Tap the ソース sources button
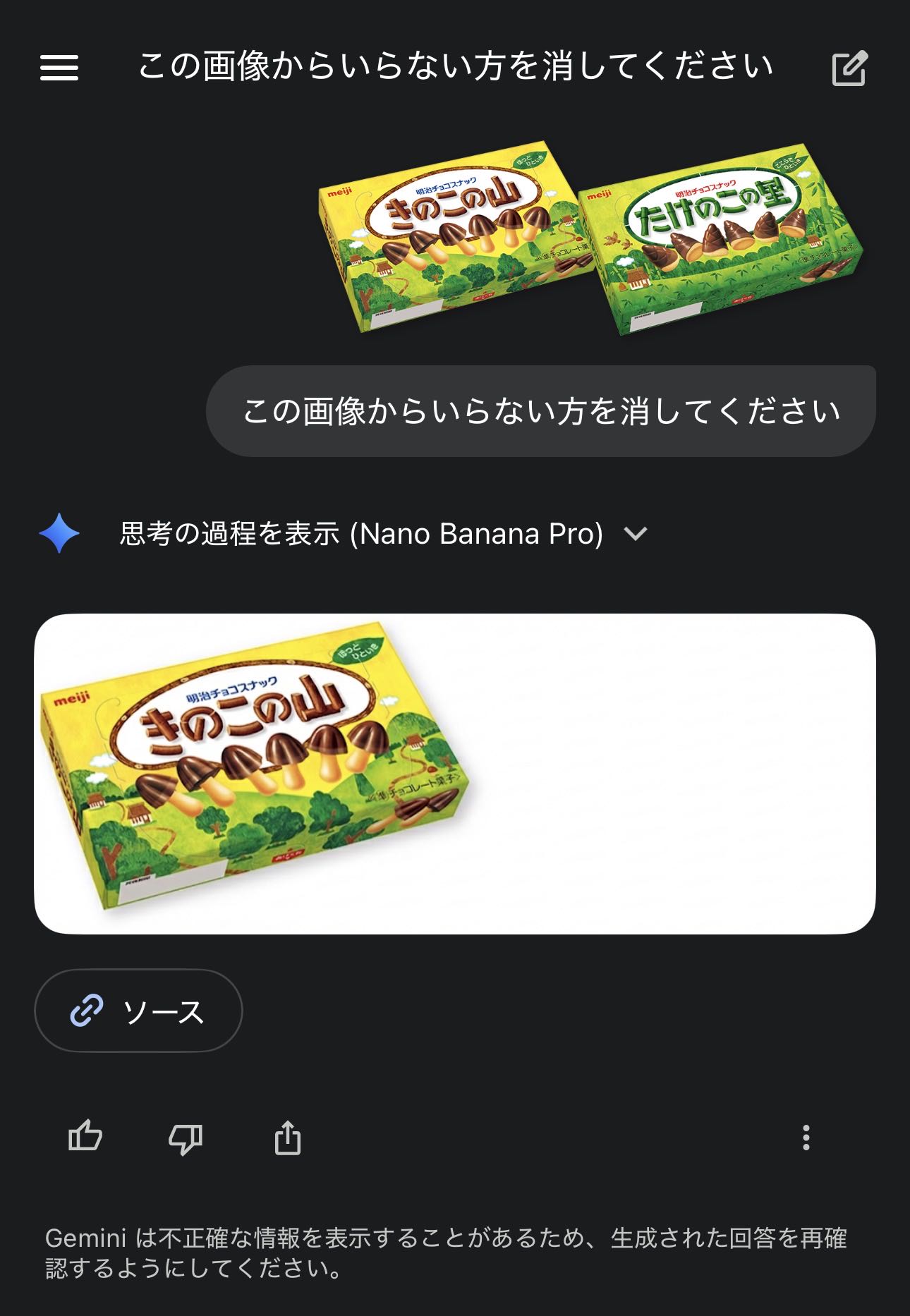The image size is (910, 1316). click(x=138, y=1011)
